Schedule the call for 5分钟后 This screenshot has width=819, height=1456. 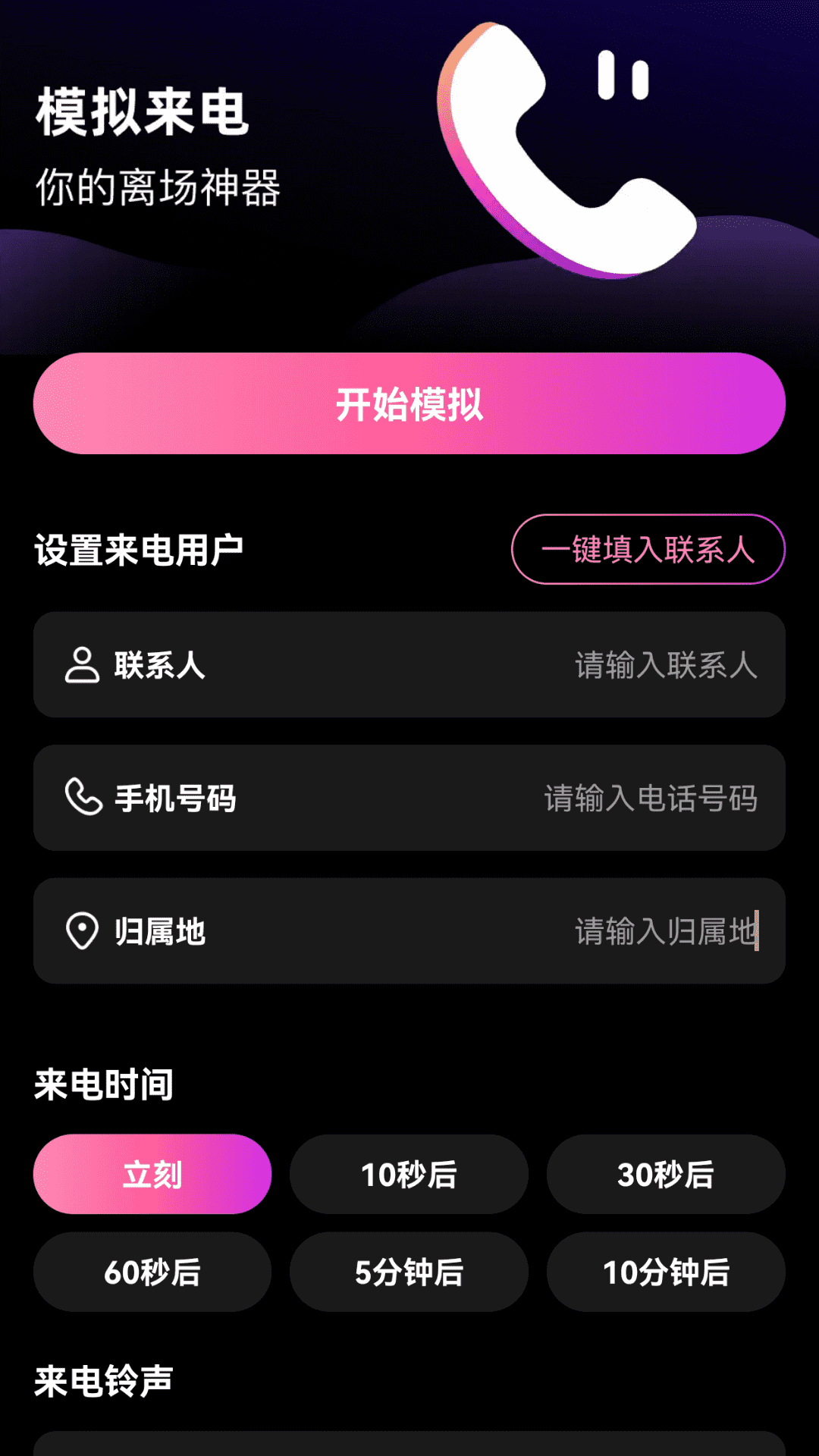(409, 1272)
